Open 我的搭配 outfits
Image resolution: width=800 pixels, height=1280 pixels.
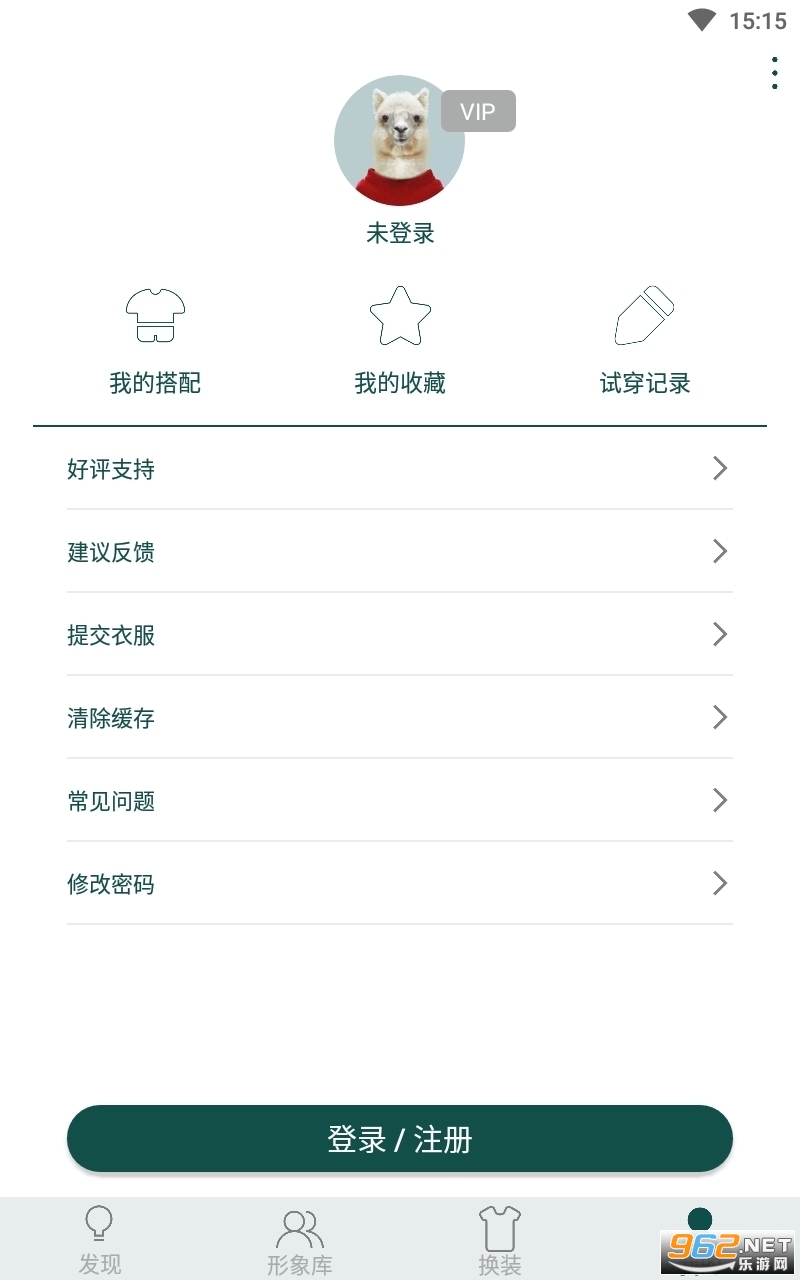click(155, 340)
